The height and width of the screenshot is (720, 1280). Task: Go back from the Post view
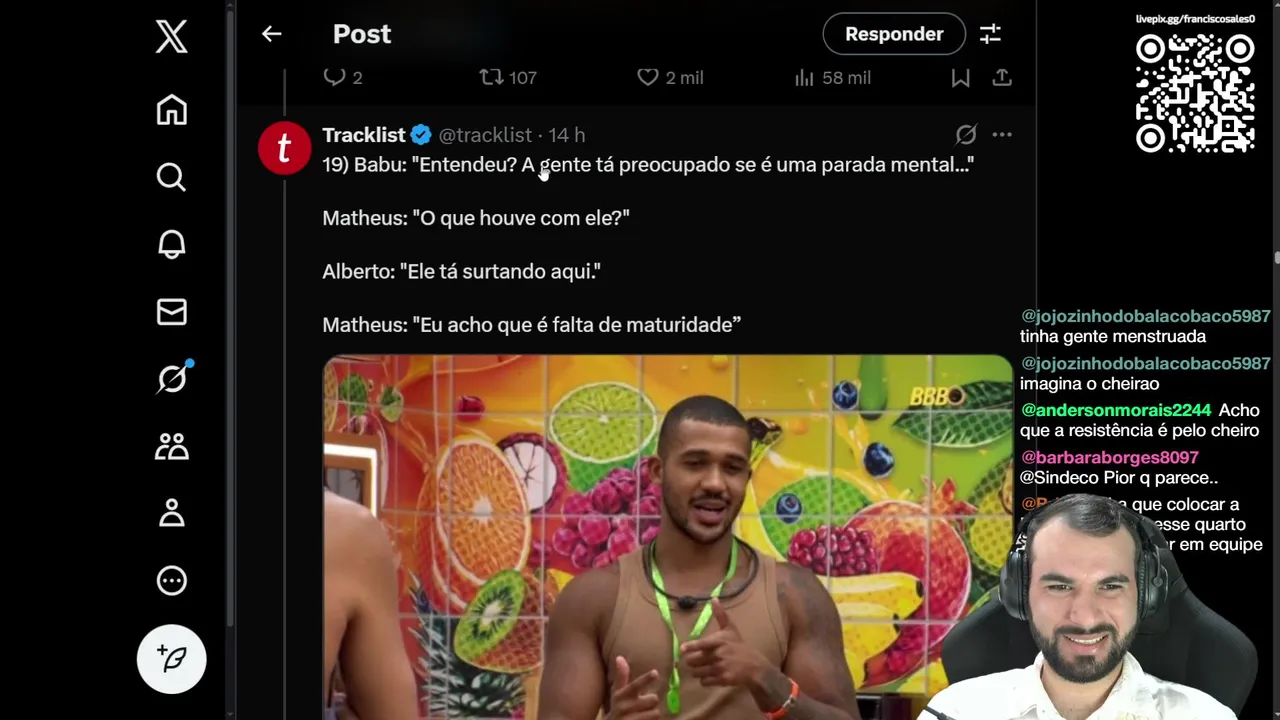[x=271, y=34]
